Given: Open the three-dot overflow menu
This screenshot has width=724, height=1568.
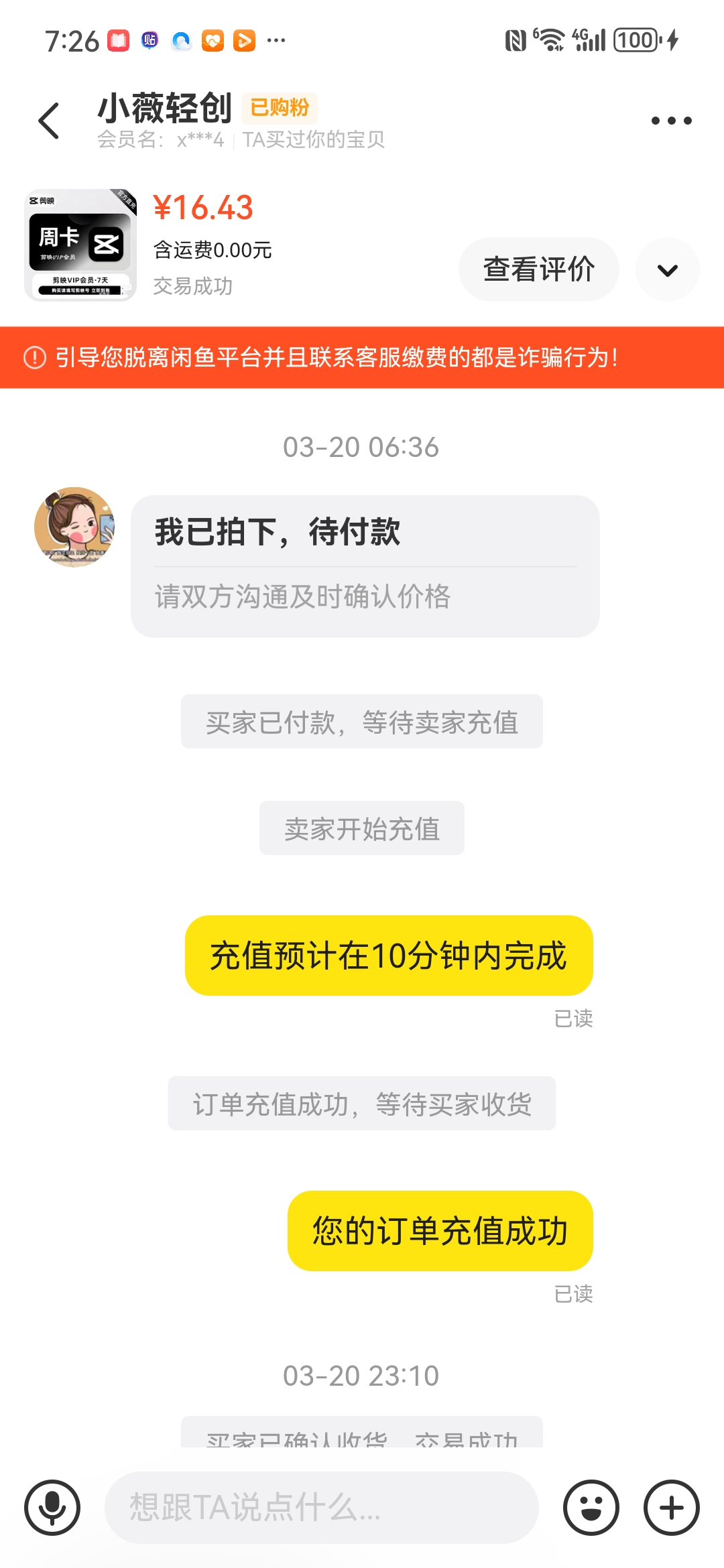Looking at the screenshot, I should 671,121.
